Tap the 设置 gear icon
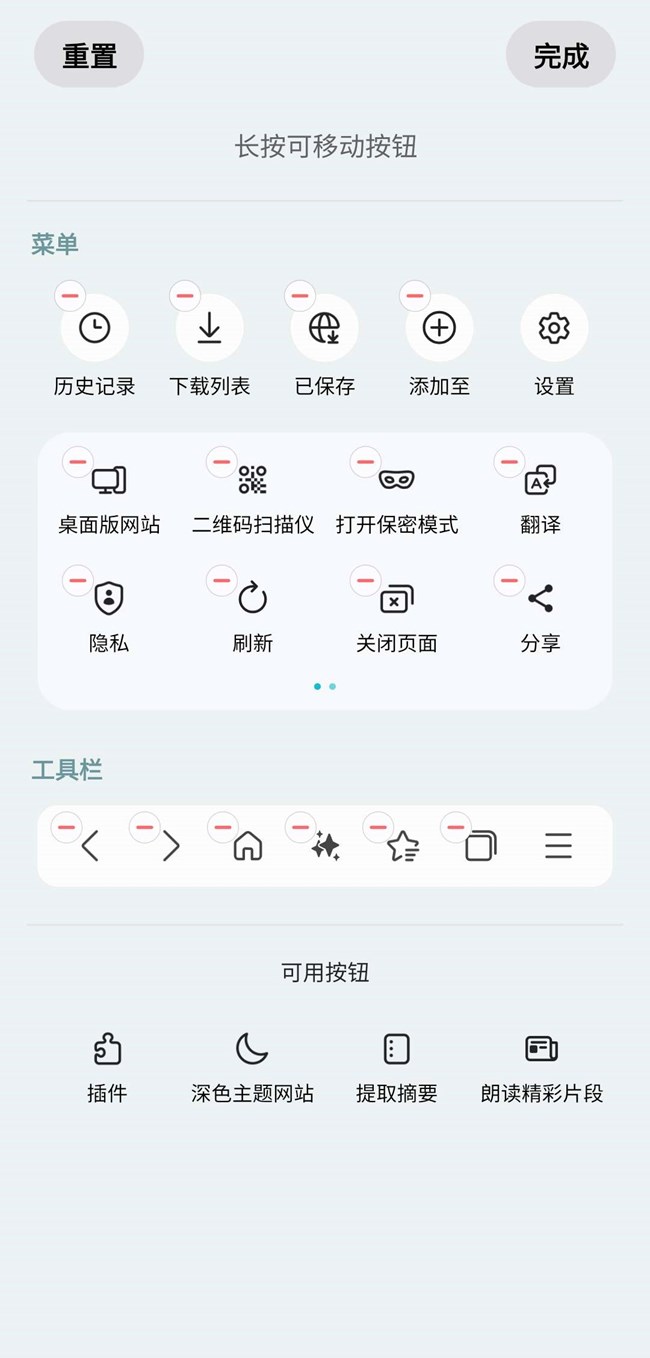 (x=554, y=328)
